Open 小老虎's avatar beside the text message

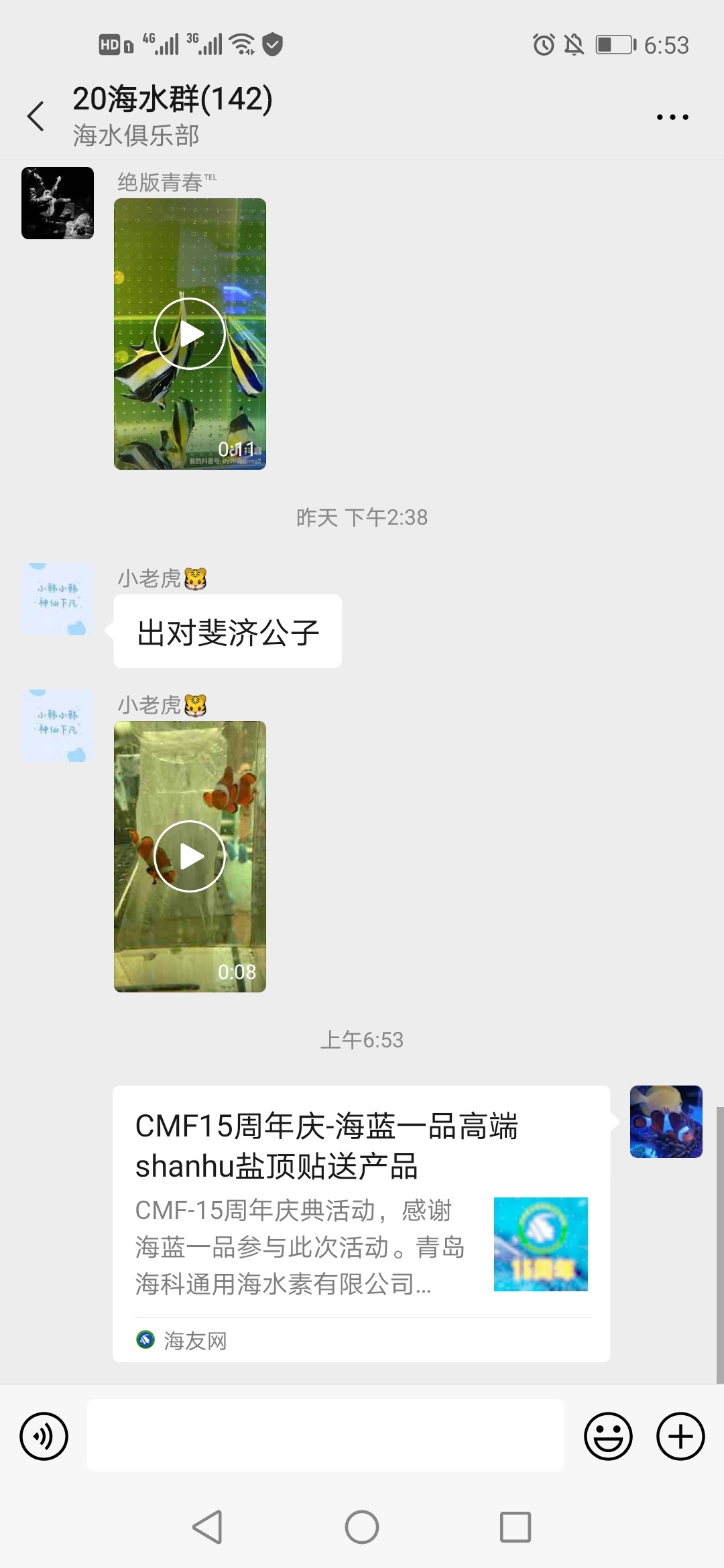[x=58, y=599]
